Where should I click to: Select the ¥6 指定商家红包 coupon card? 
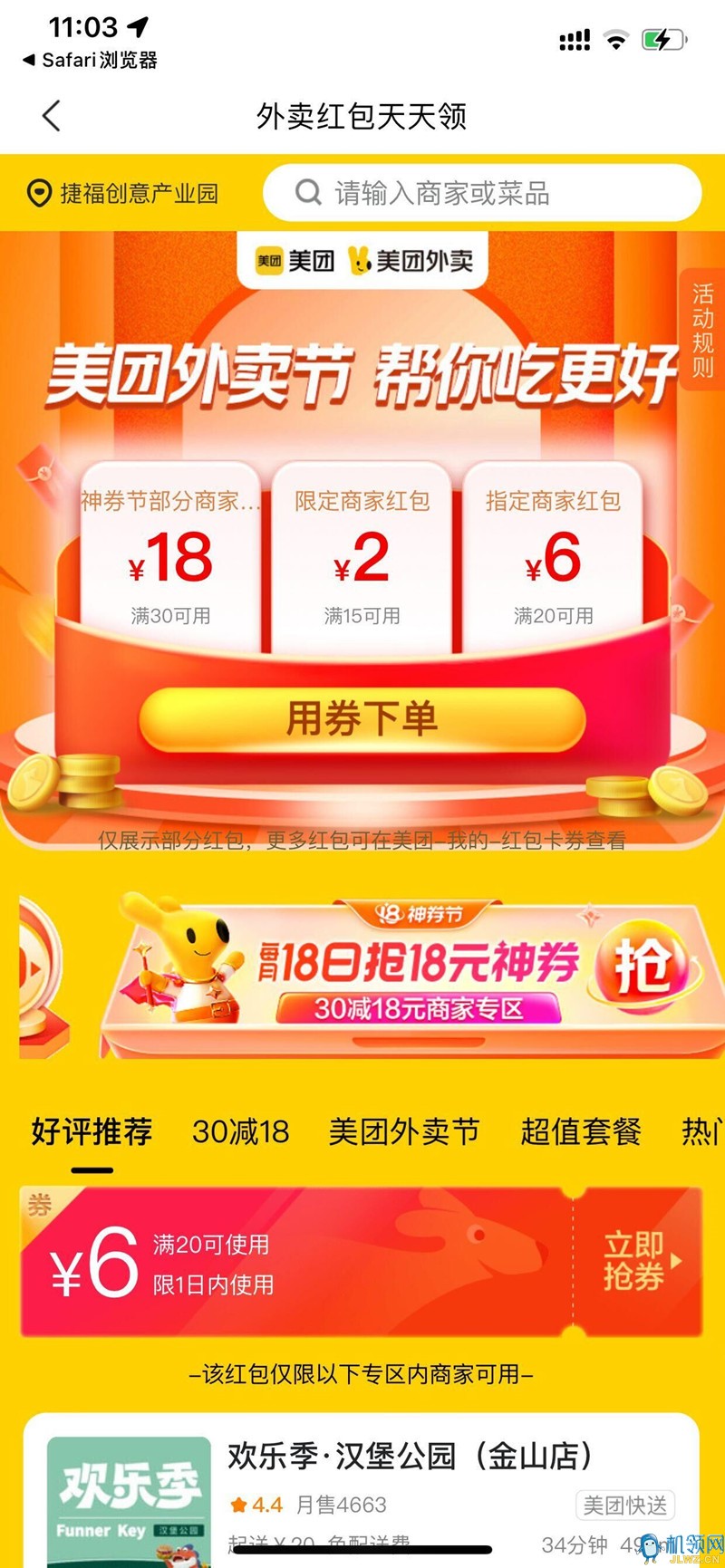click(x=553, y=556)
